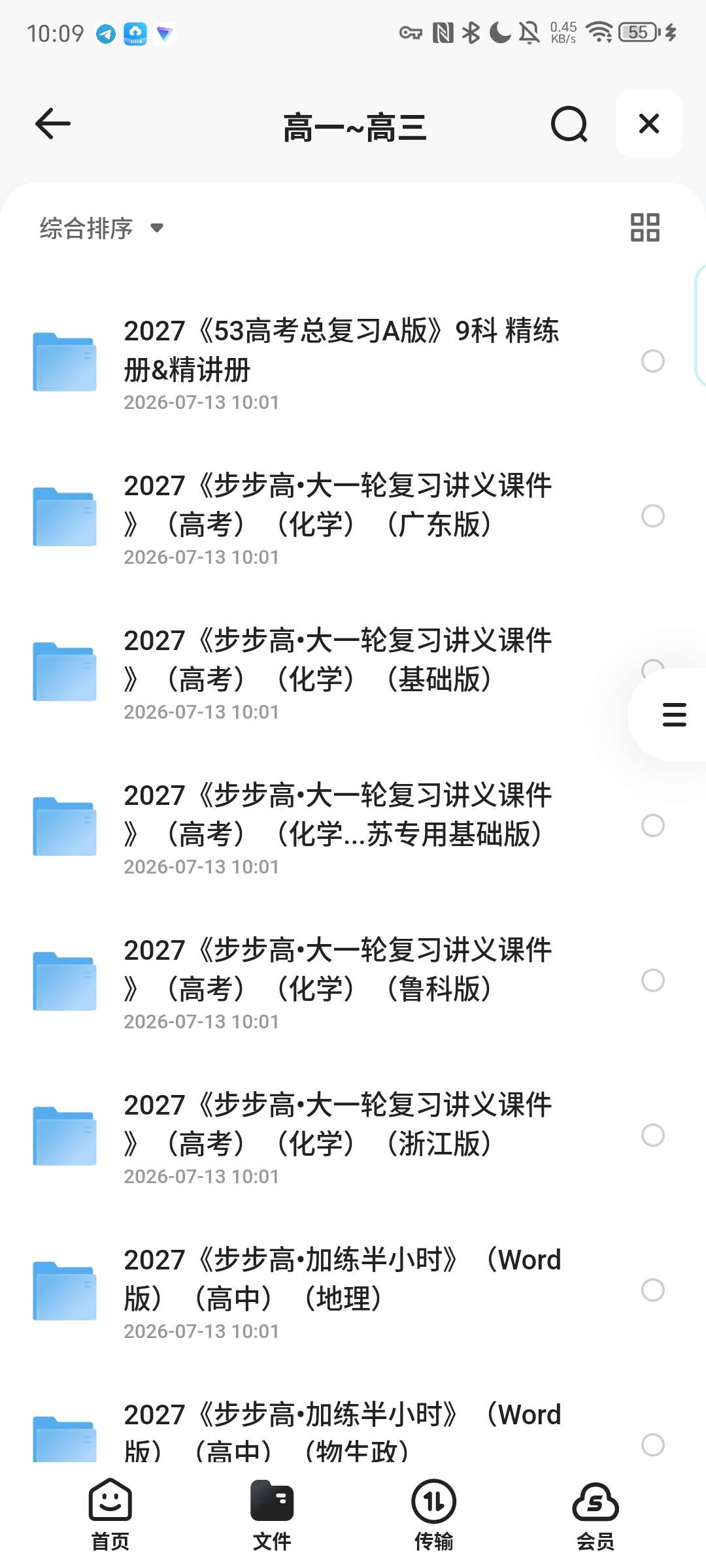Expand the 综合排序 sort dropdown
The height and width of the screenshot is (1568, 706).
pos(101,228)
